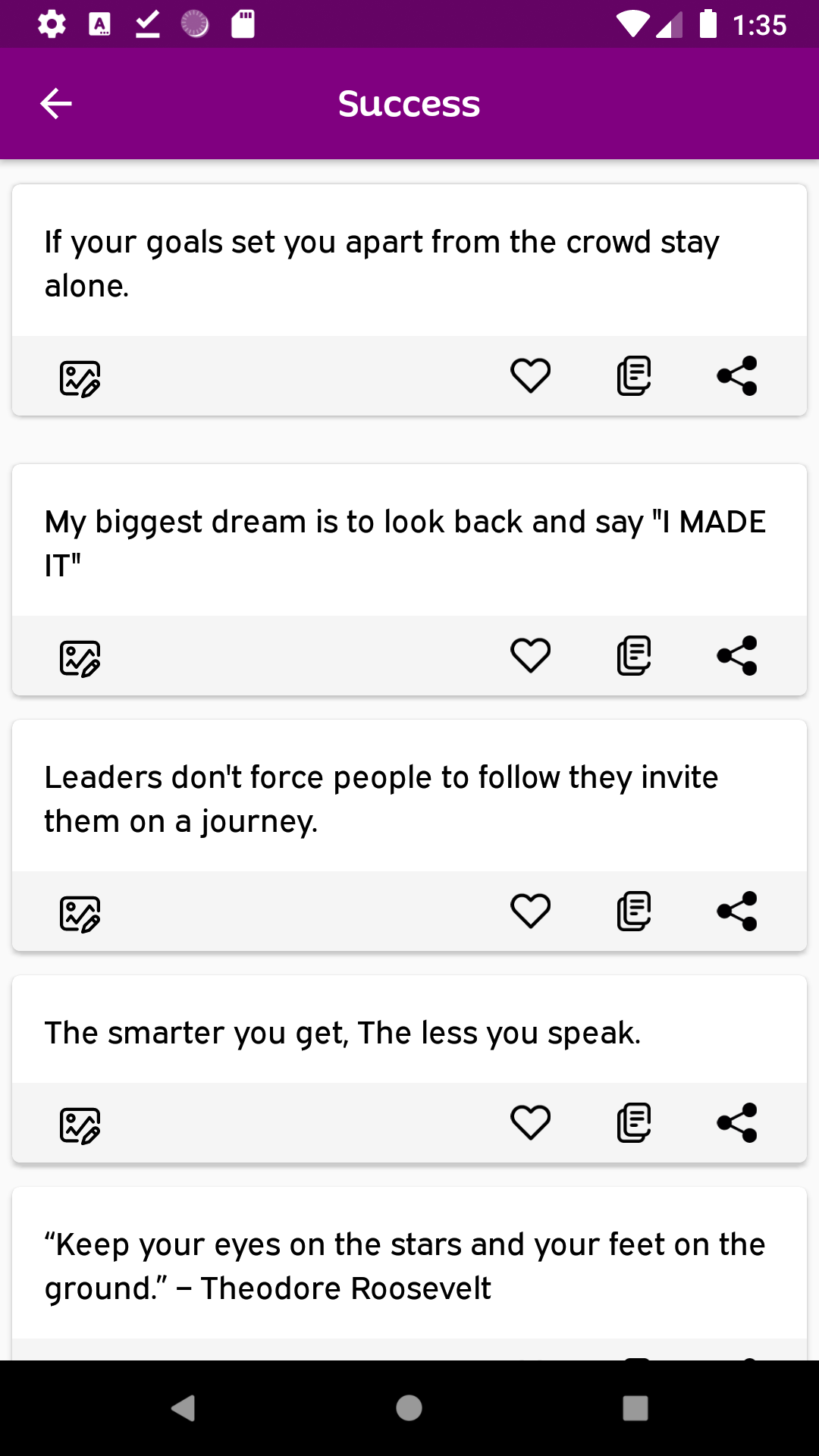Screen dimensions: 819x1456
Task: Create an image from the 'I MADE IT' quote
Action: [x=80, y=658]
